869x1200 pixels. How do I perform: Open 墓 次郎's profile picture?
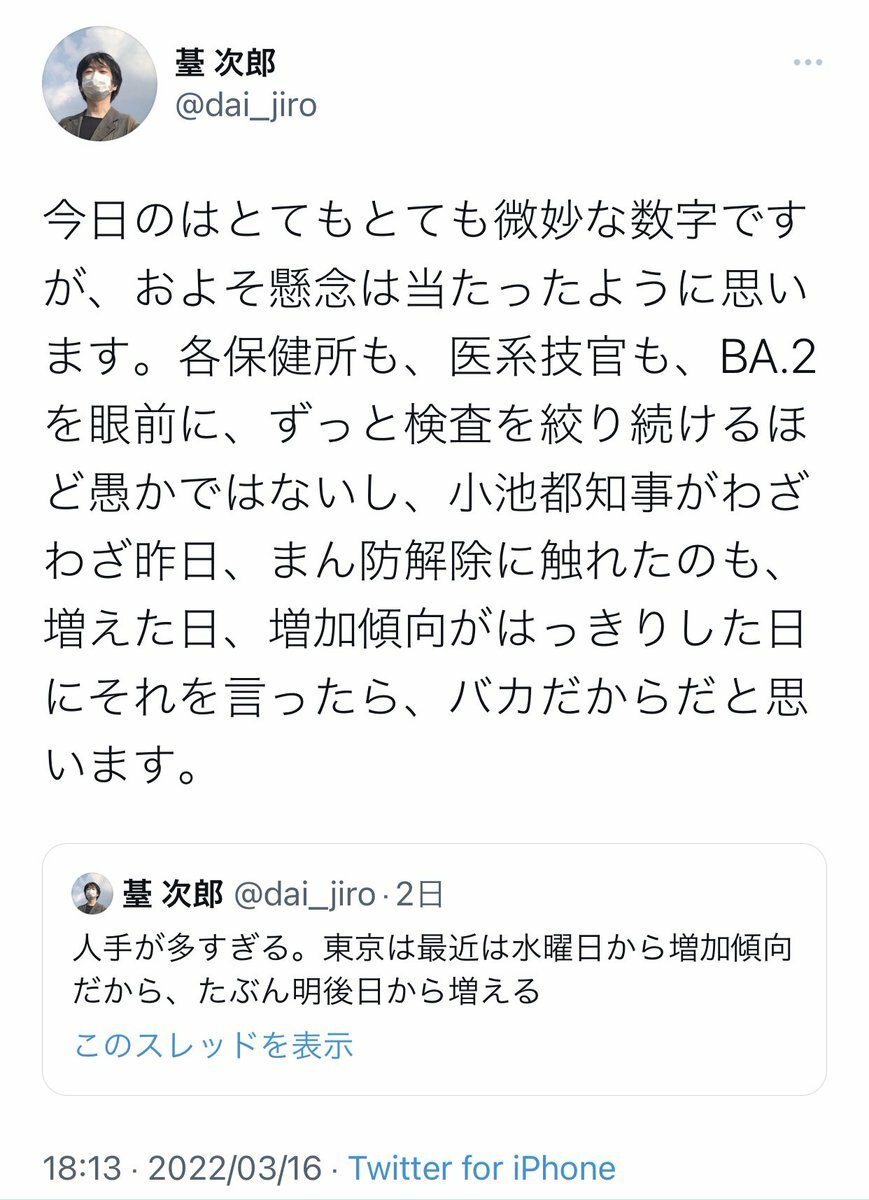coord(99,84)
